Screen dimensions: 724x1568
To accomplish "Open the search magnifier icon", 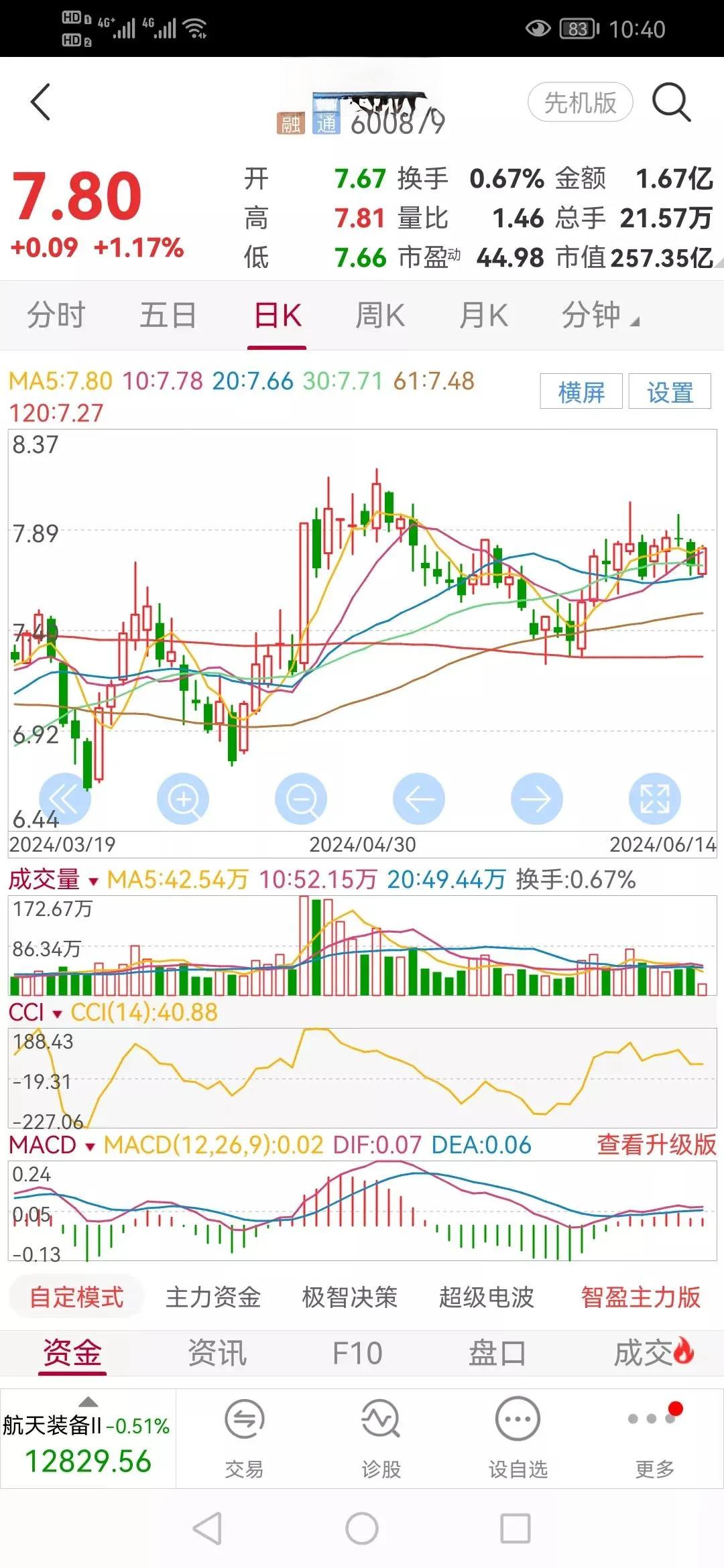I will click(671, 103).
